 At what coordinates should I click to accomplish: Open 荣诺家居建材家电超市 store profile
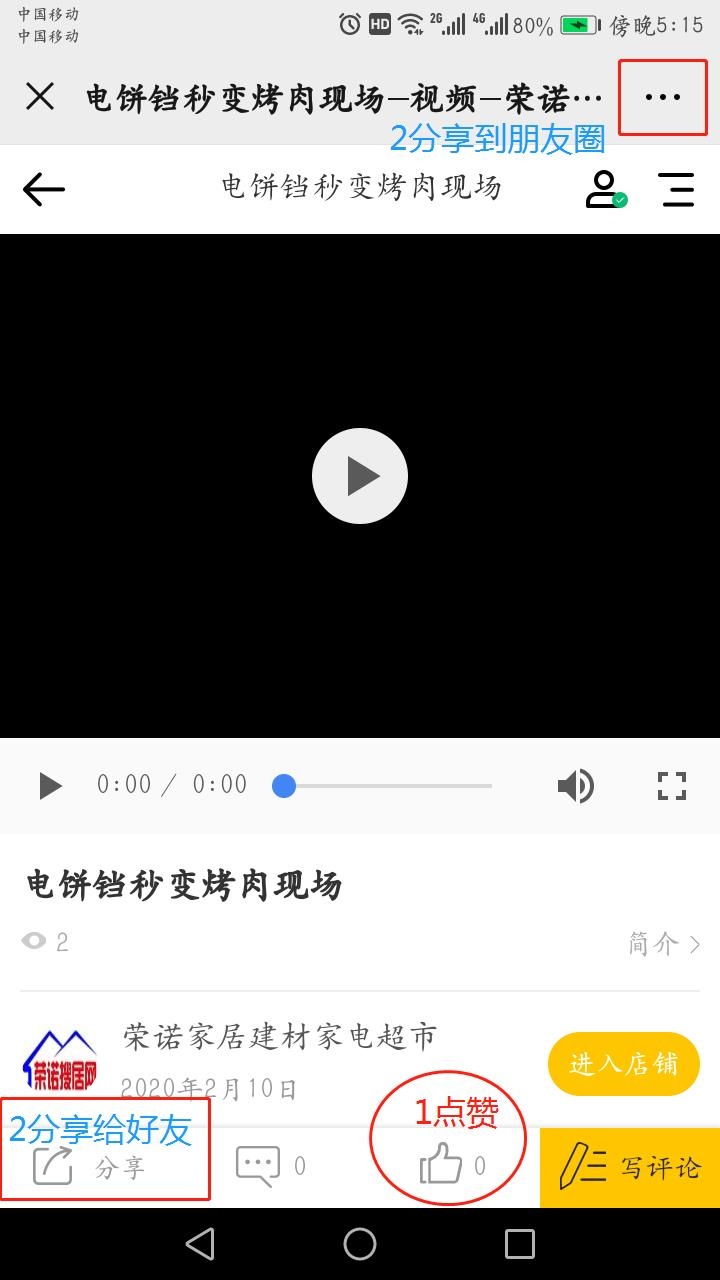click(280, 1037)
